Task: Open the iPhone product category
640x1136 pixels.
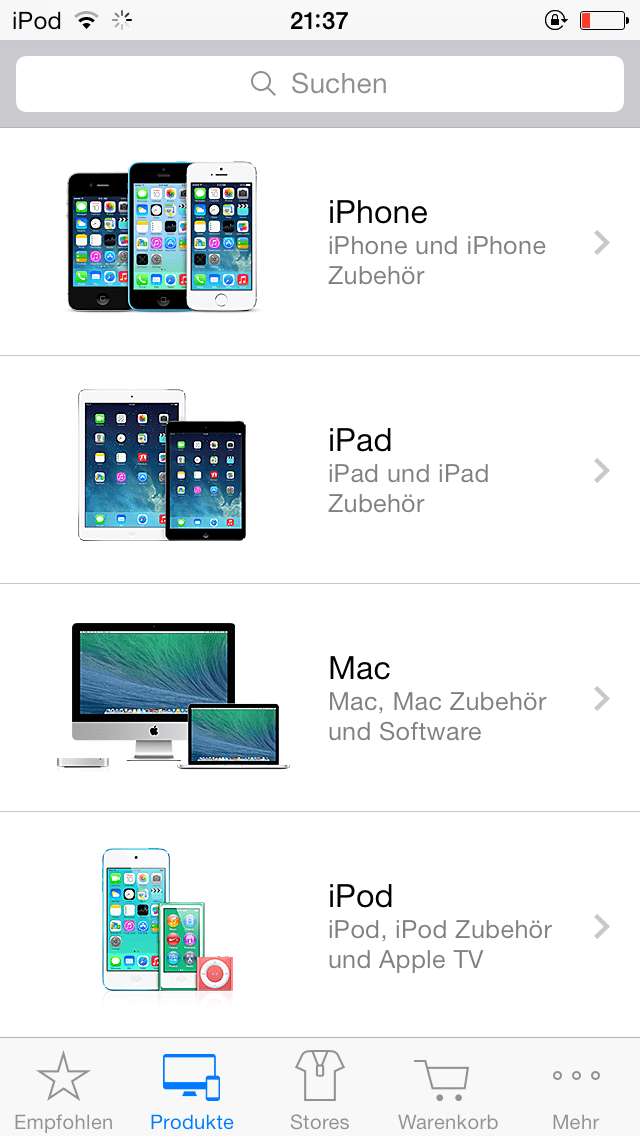Action: 320,242
